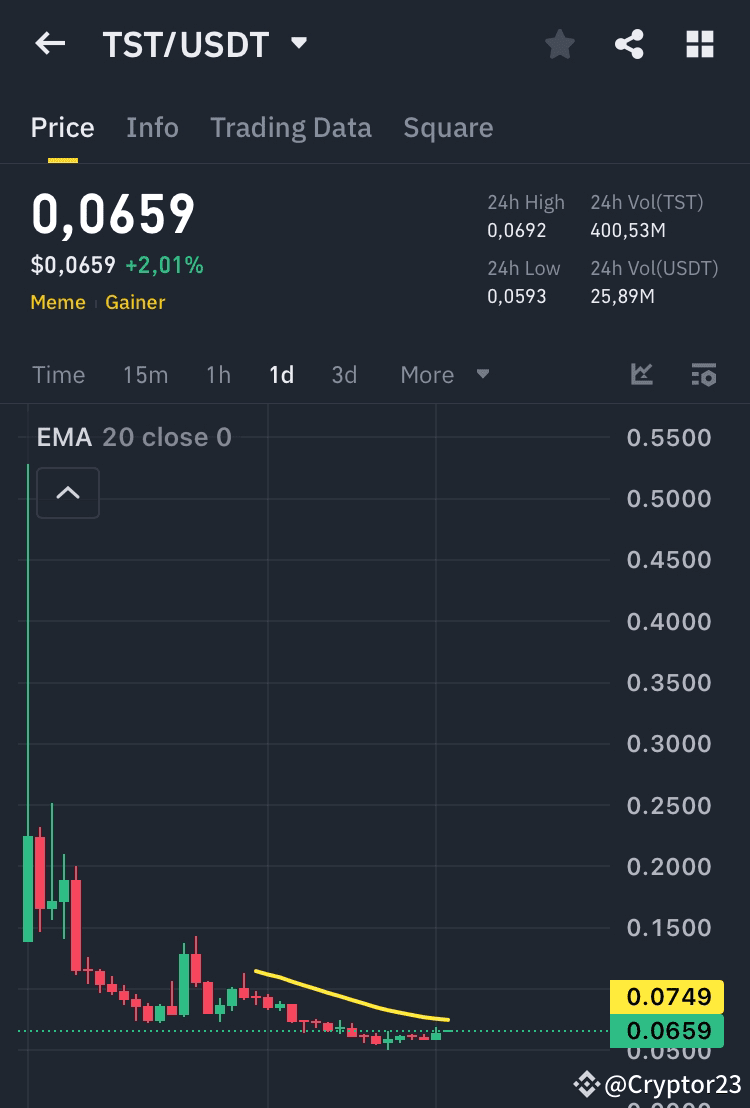
Task: Tap the Gainer label
Action: pos(135,302)
